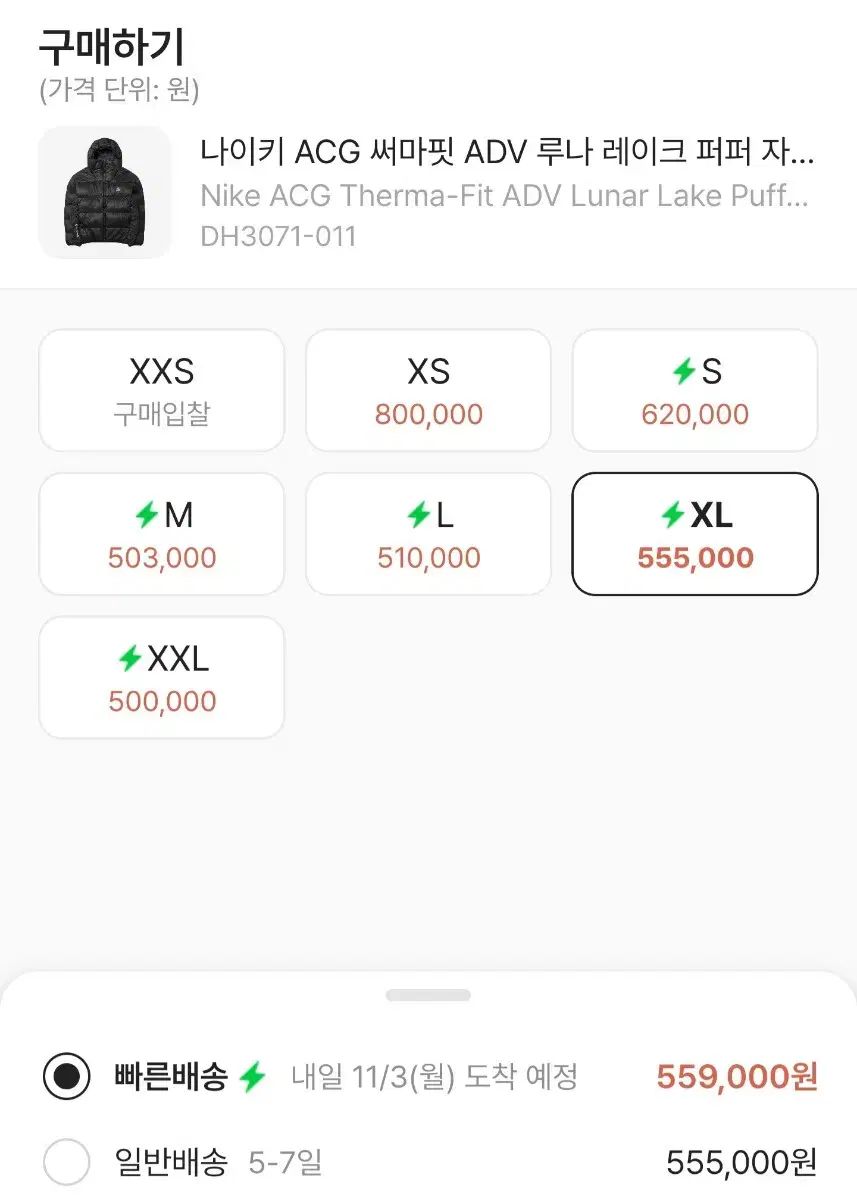
Task: Tap the bottom sheet drag handle
Action: pos(428,995)
